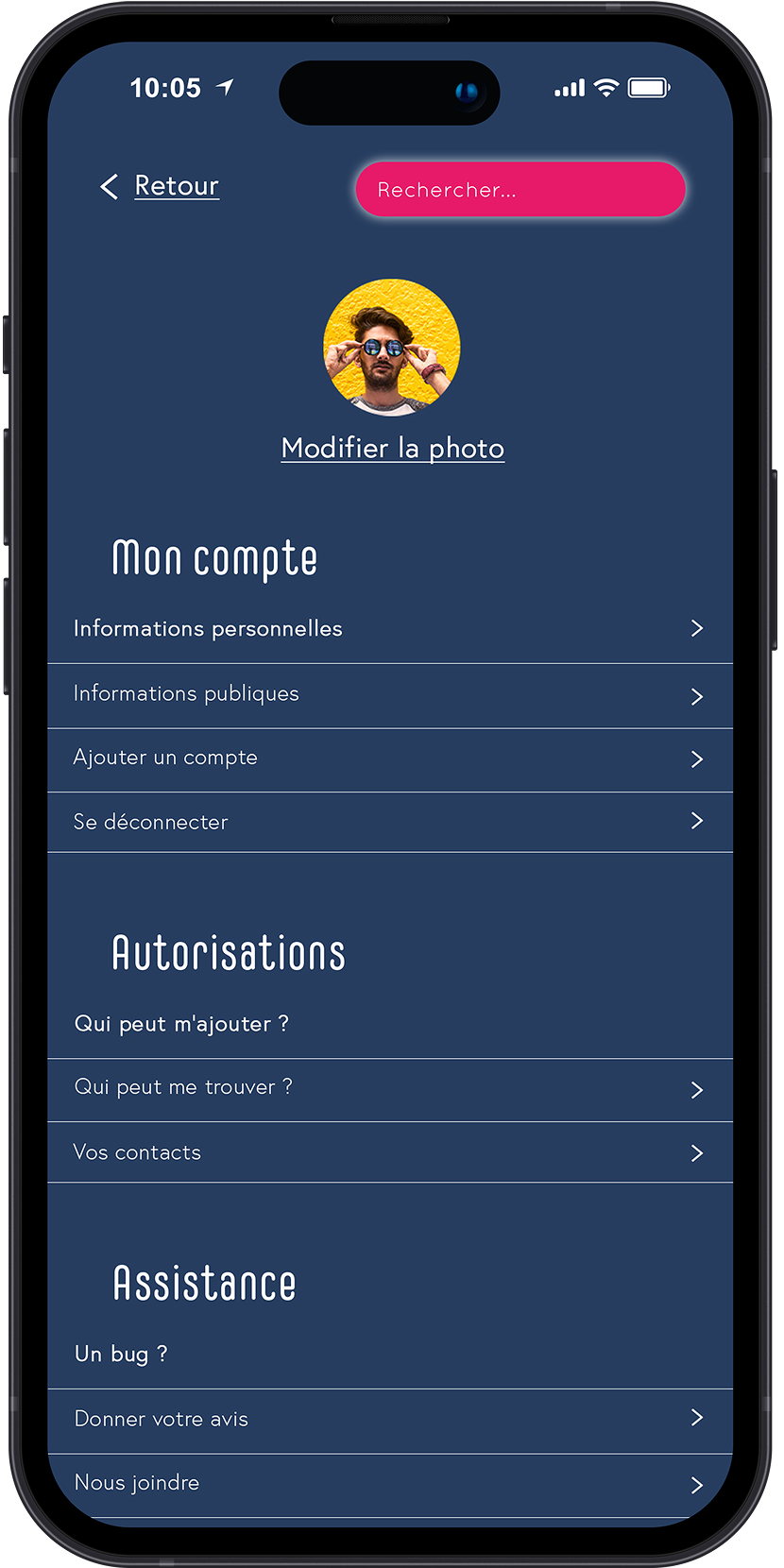
Task: Tap the 'Retour' link
Action: [x=176, y=185]
